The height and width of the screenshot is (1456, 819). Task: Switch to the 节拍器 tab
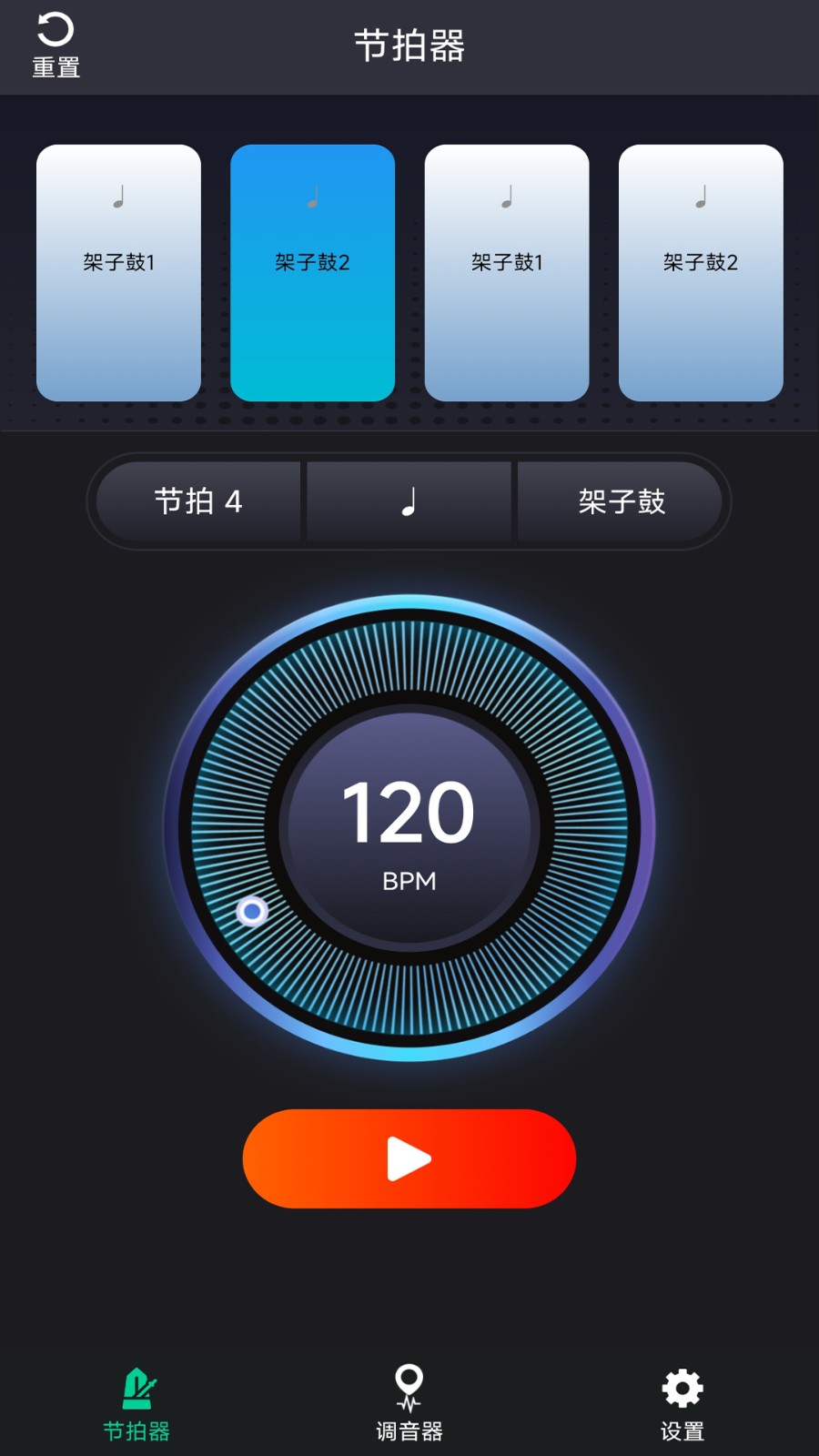pos(136,1406)
